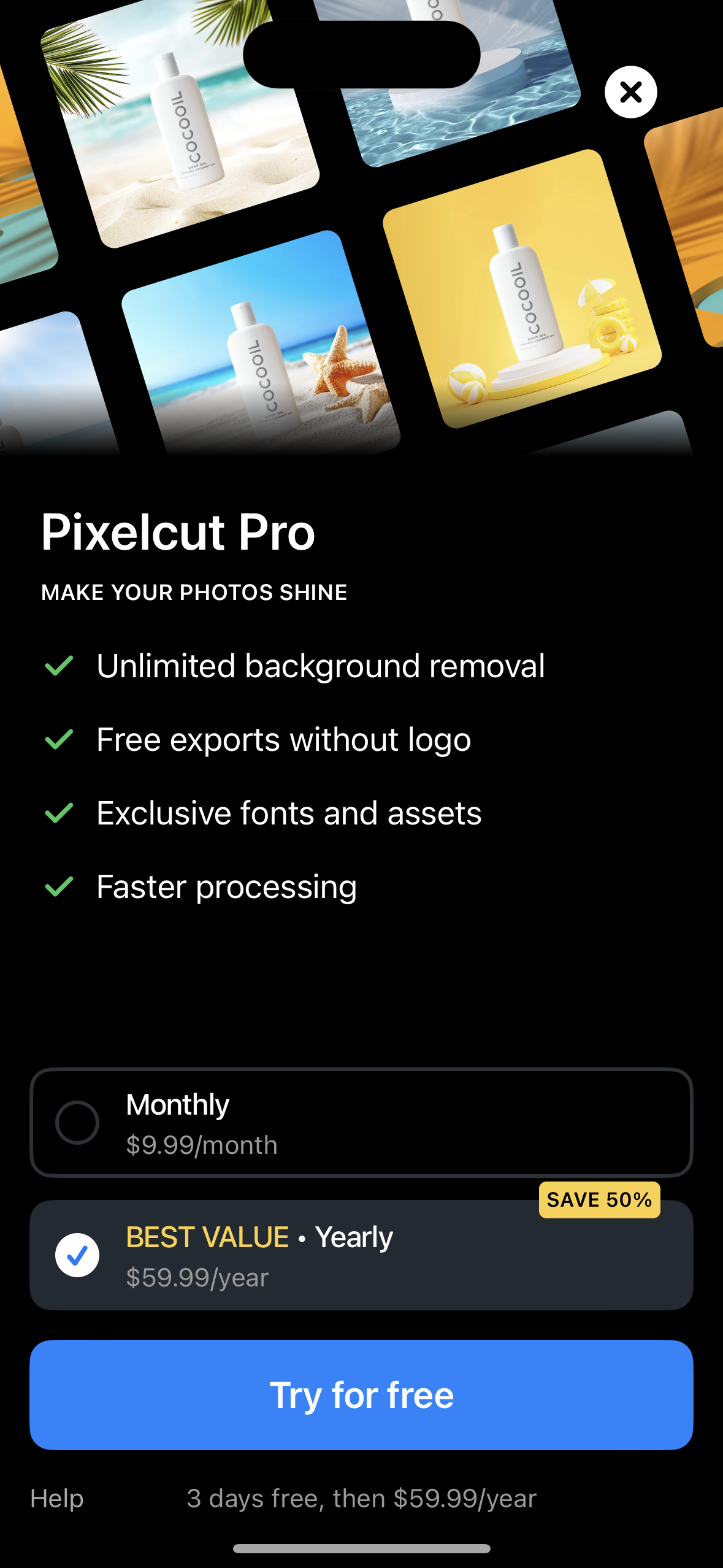Click the X icon to dismiss the paywall

tap(630, 92)
